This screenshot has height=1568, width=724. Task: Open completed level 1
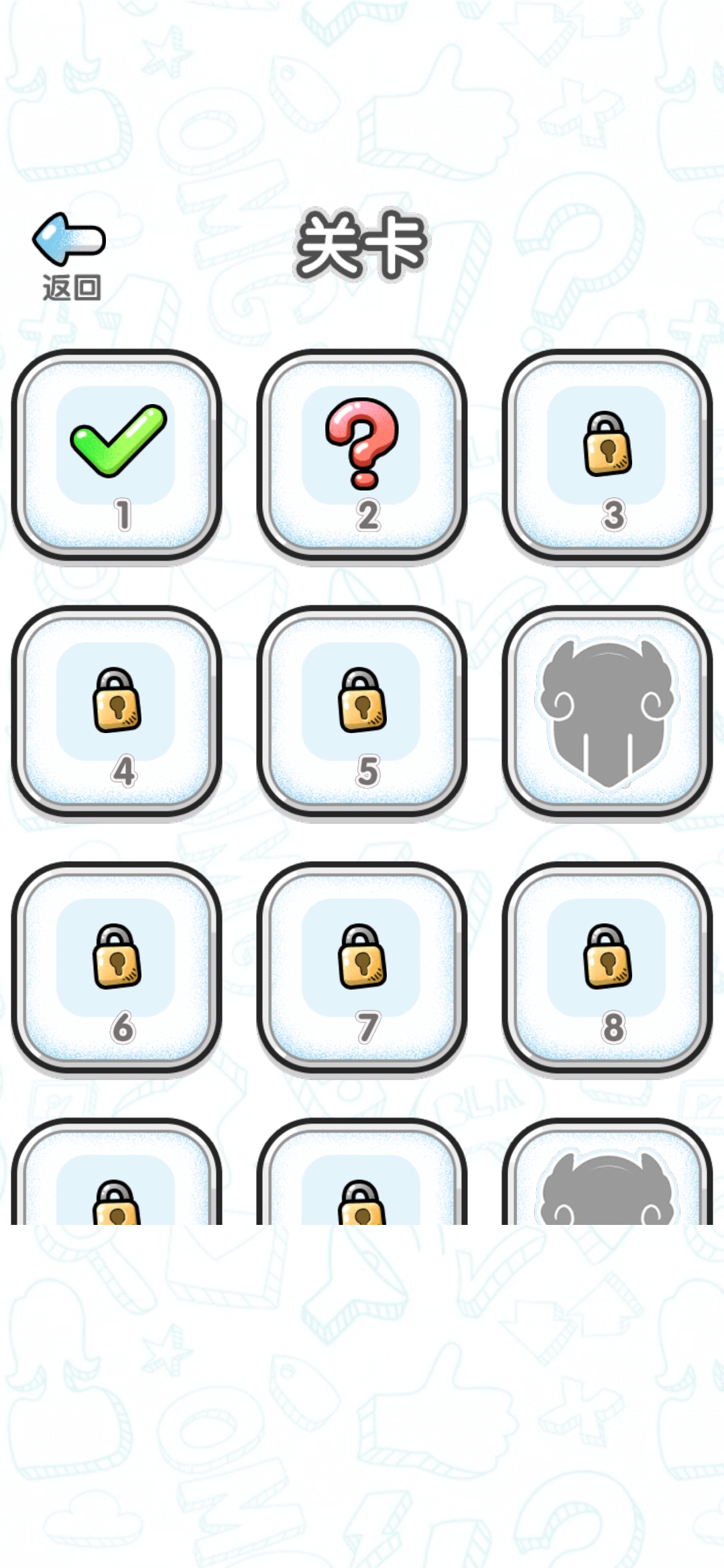point(117,454)
